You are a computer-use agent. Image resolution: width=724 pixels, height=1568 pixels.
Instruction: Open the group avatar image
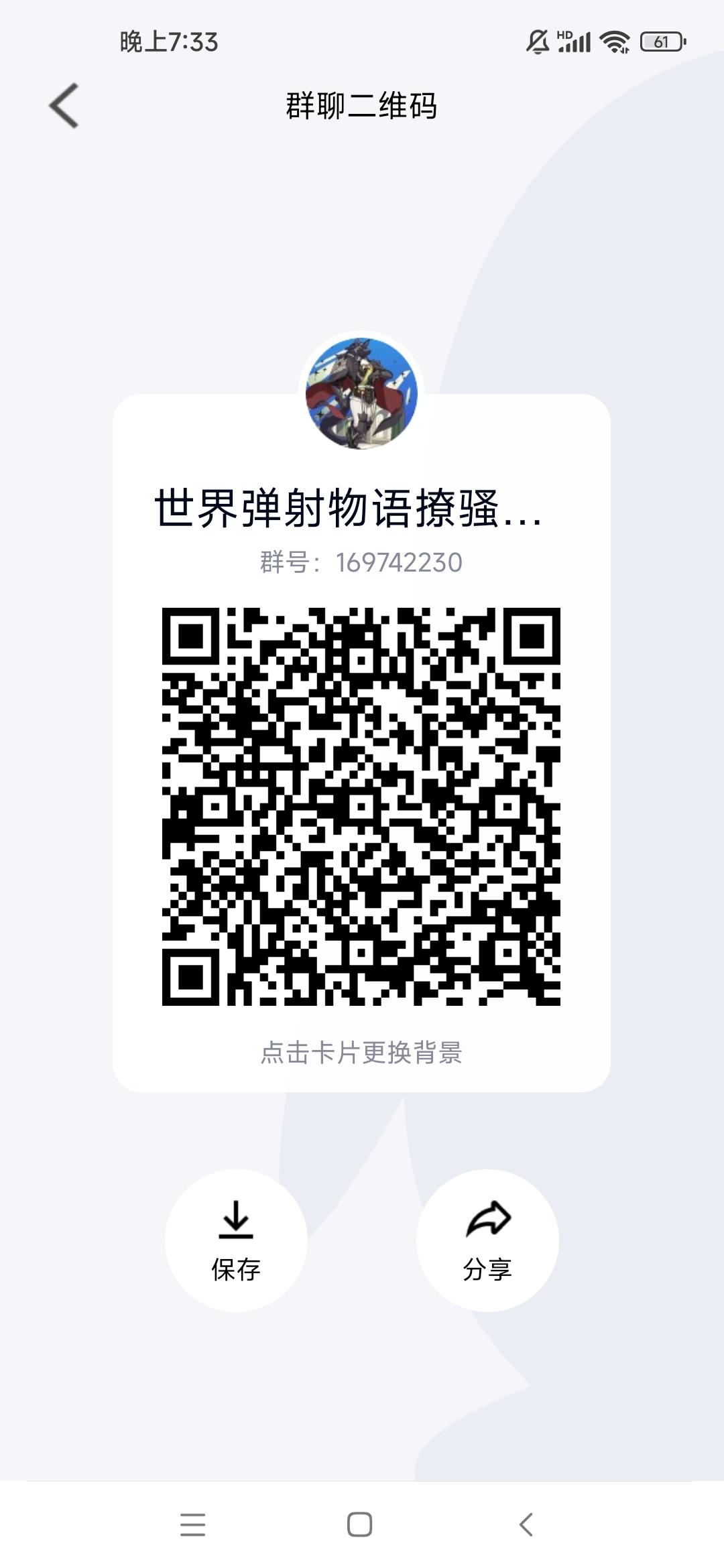(x=361, y=393)
